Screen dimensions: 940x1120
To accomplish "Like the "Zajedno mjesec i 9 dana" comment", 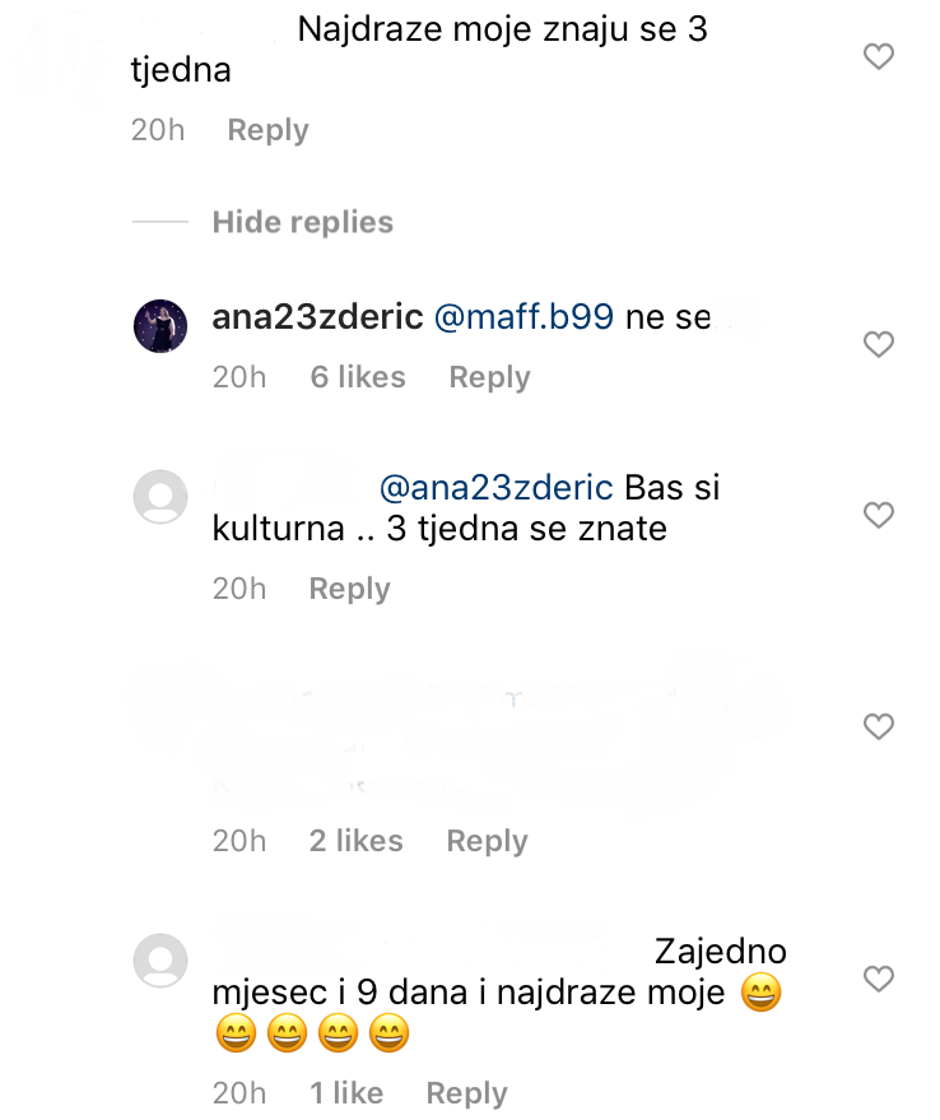I will [x=878, y=978].
